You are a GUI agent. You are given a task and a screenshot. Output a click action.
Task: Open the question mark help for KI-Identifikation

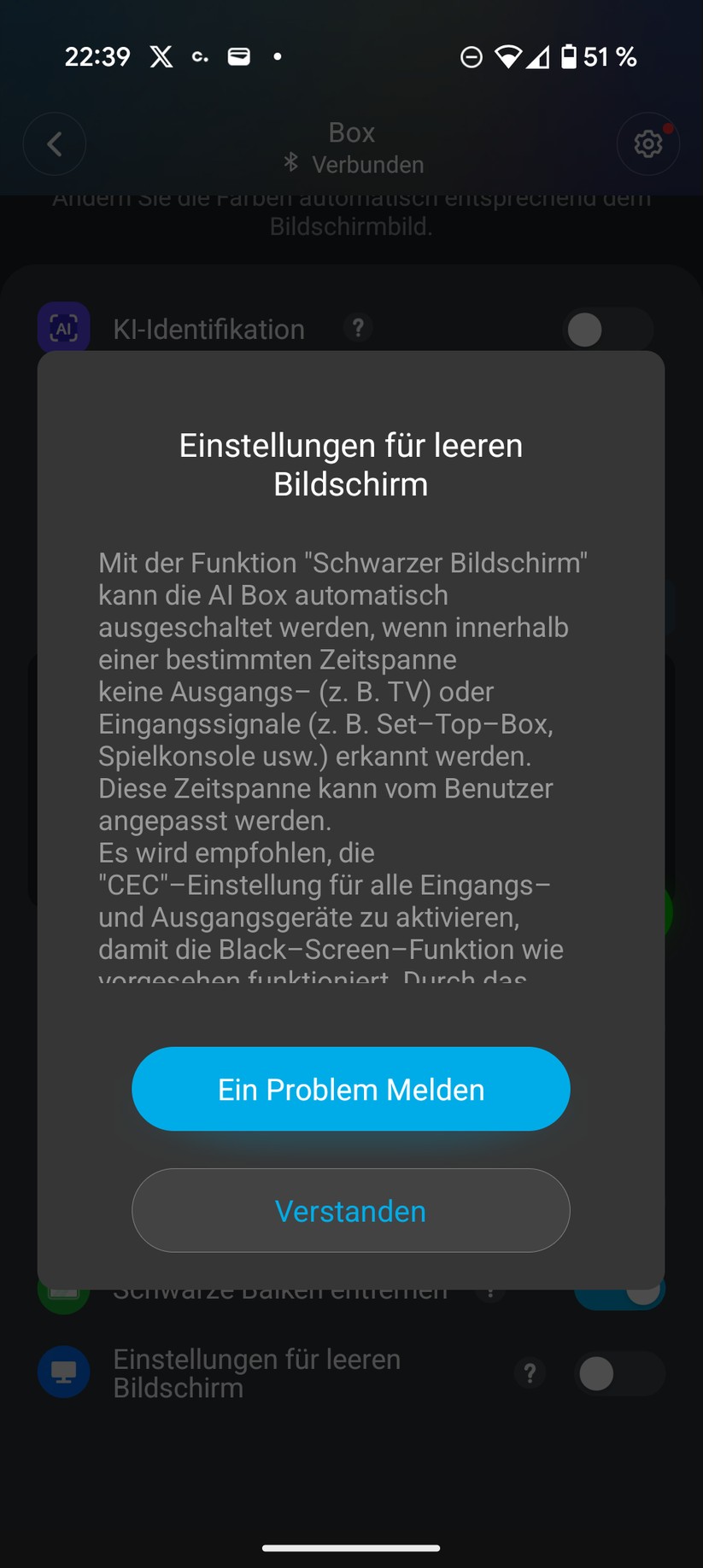coord(358,328)
